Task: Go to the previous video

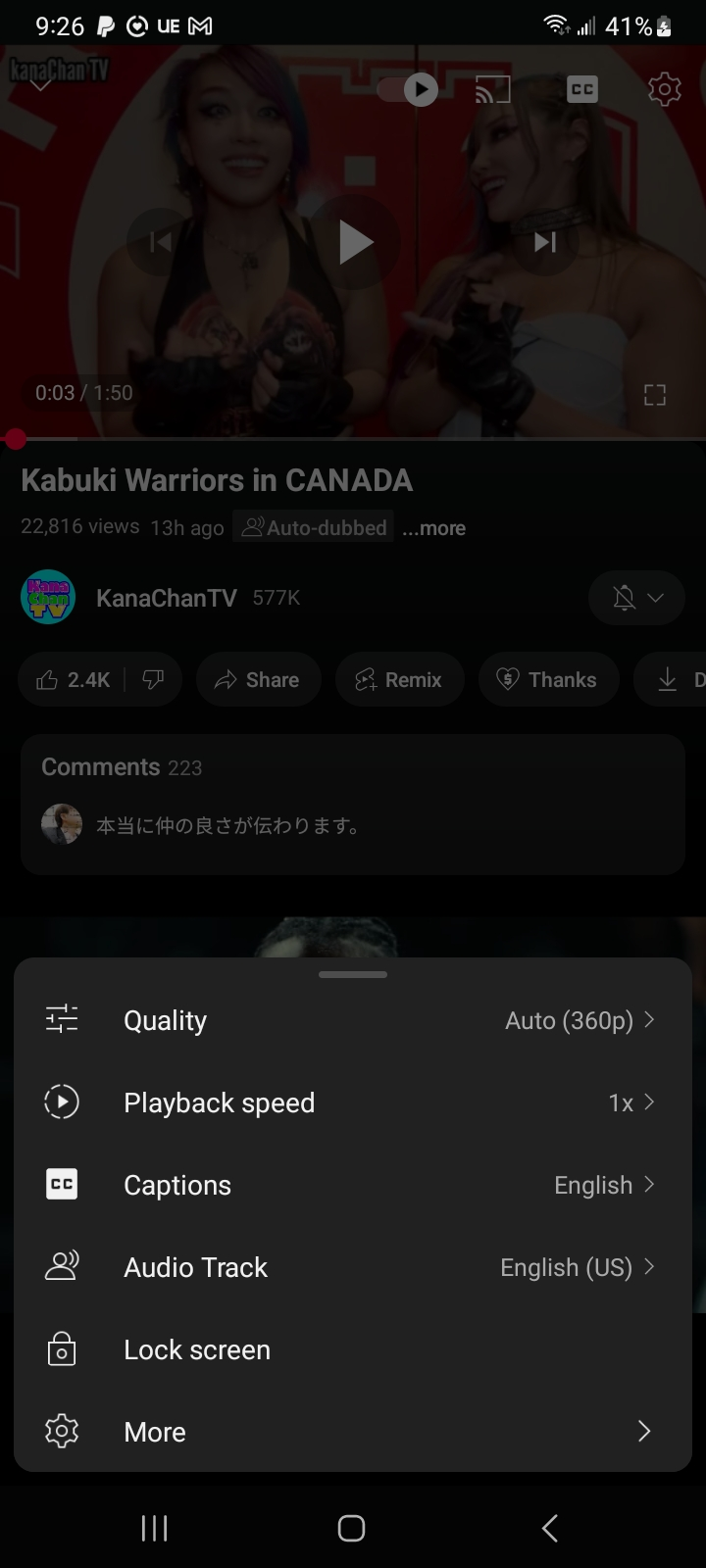Action: click(x=161, y=242)
